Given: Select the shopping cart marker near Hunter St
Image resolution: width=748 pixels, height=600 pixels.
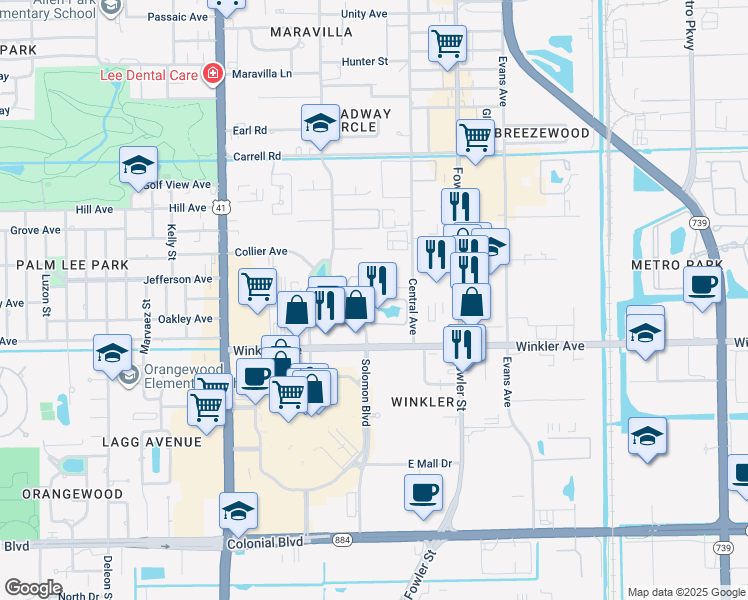Looking at the screenshot, I should (x=447, y=43).
